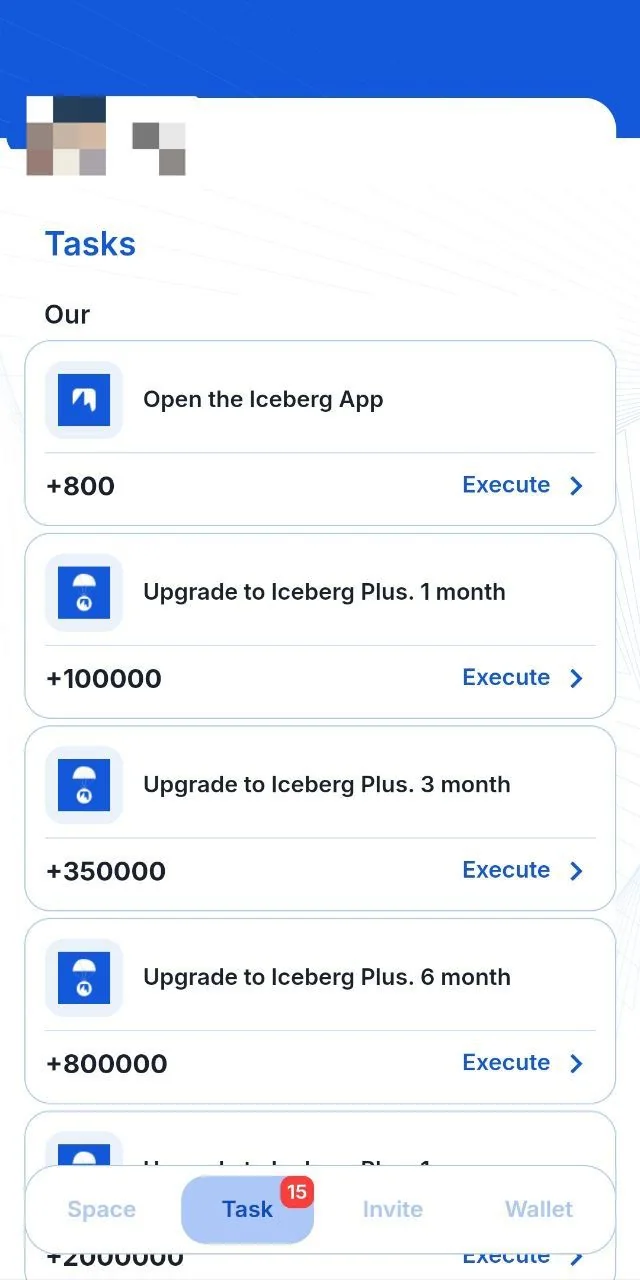Select the Task tab
This screenshot has width=640, height=1280.
pos(247,1210)
